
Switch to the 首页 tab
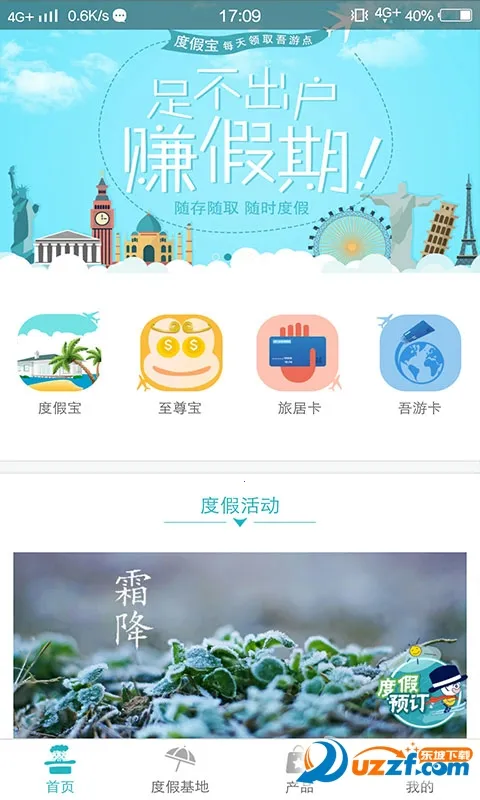60,769
